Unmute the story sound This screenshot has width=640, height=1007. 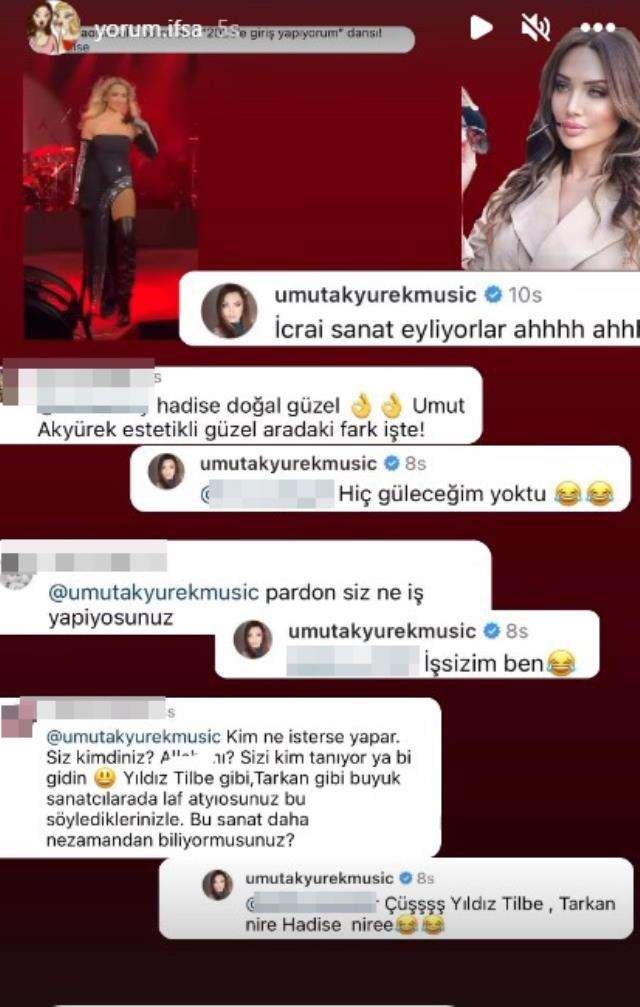pyautogui.click(x=538, y=27)
